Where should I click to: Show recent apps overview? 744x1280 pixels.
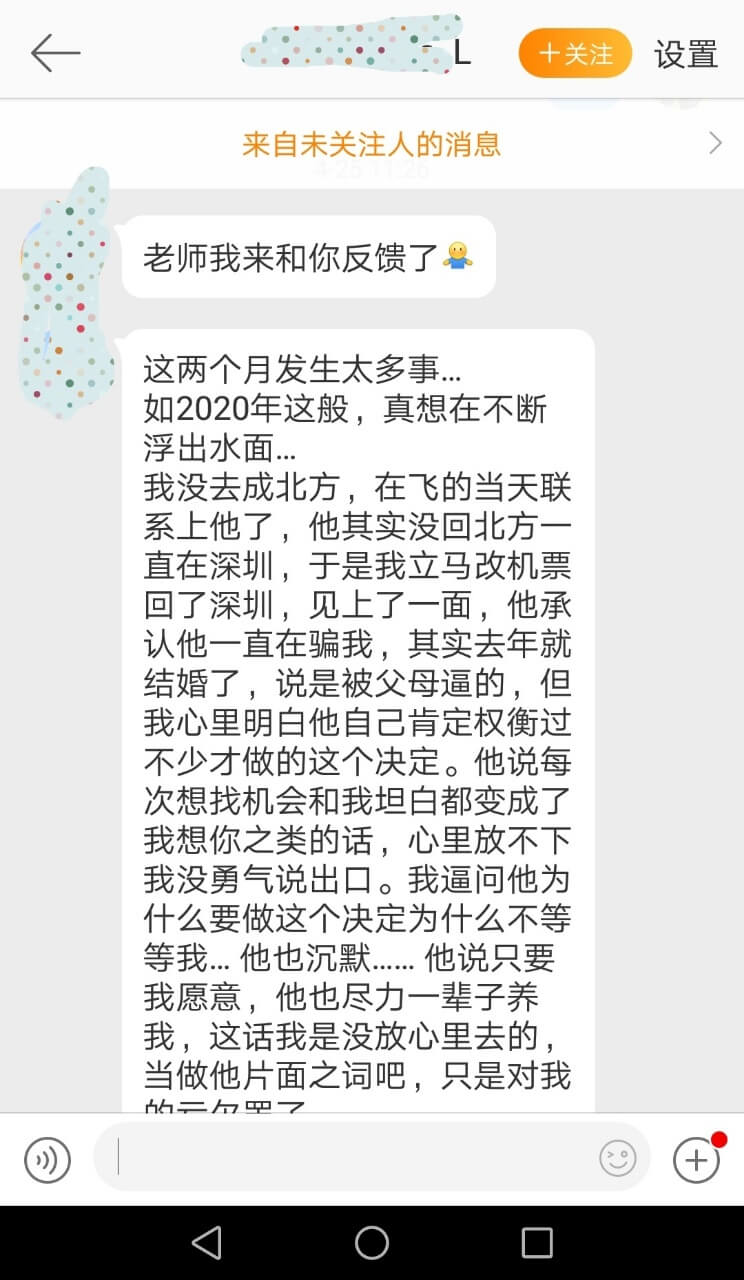click(x=537, y=1243)
